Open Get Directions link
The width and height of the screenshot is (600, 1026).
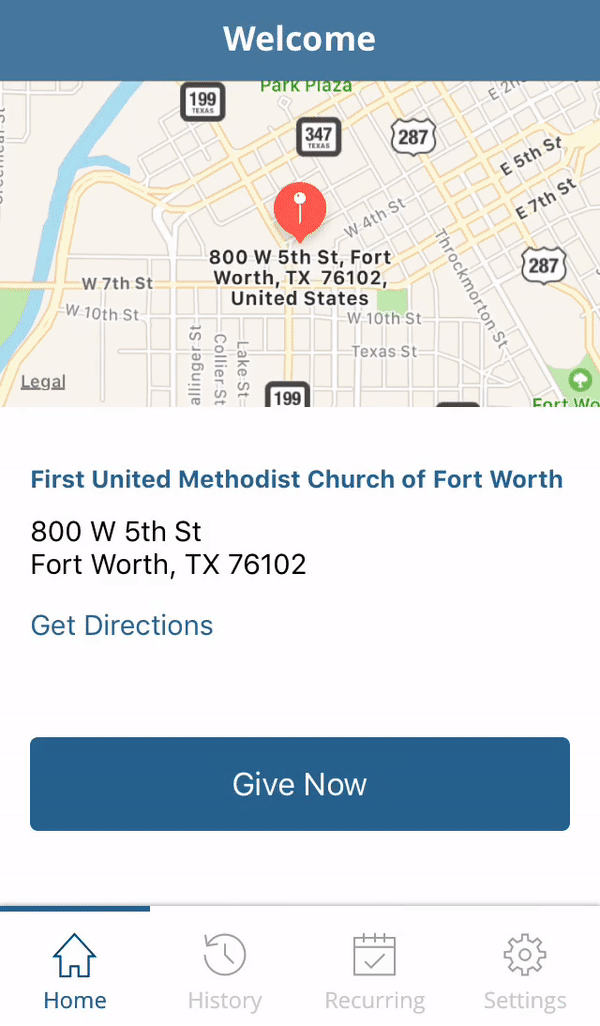(122, 626)
